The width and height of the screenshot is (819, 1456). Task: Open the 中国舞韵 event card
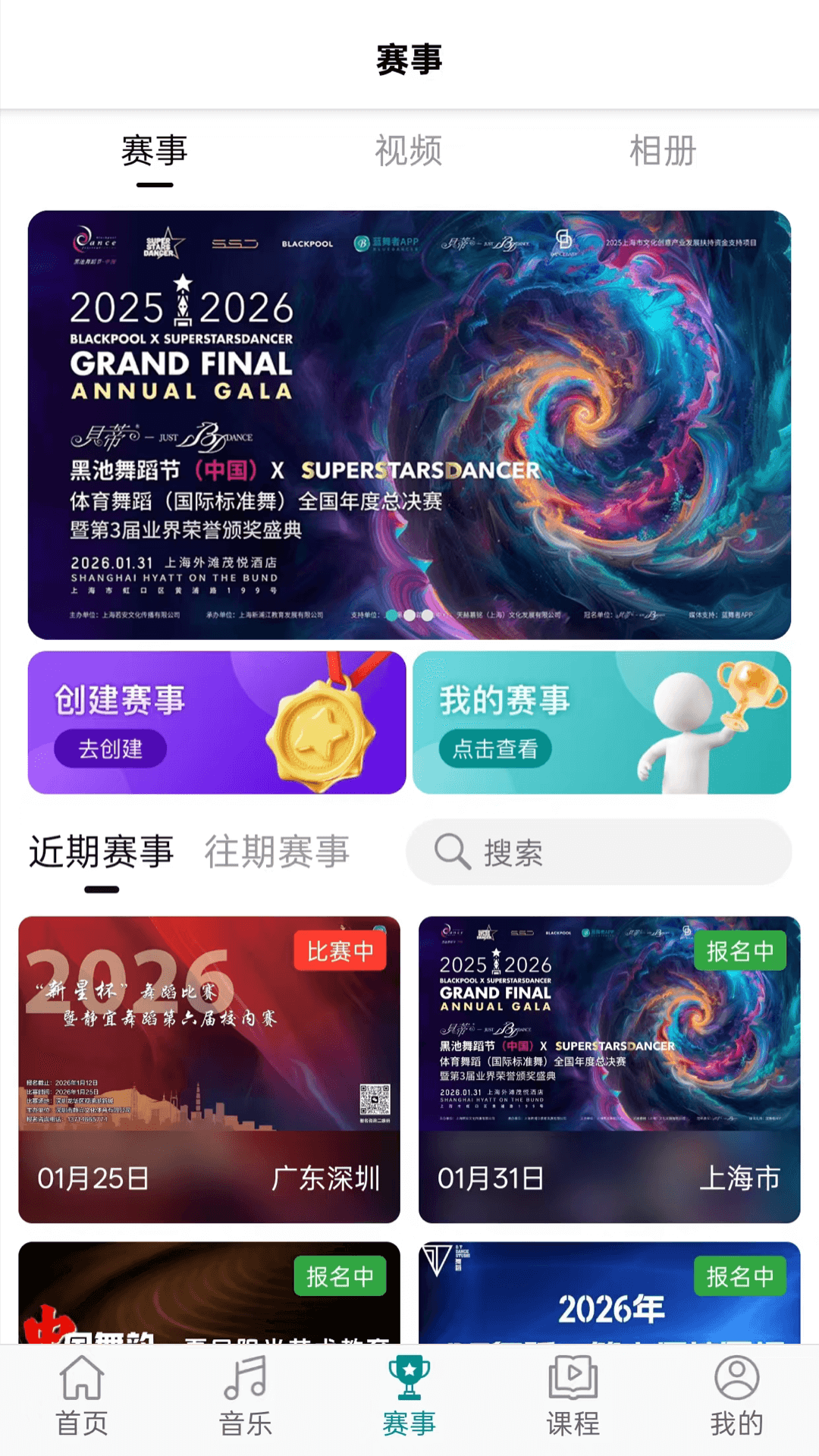[x=209, y=1294]
